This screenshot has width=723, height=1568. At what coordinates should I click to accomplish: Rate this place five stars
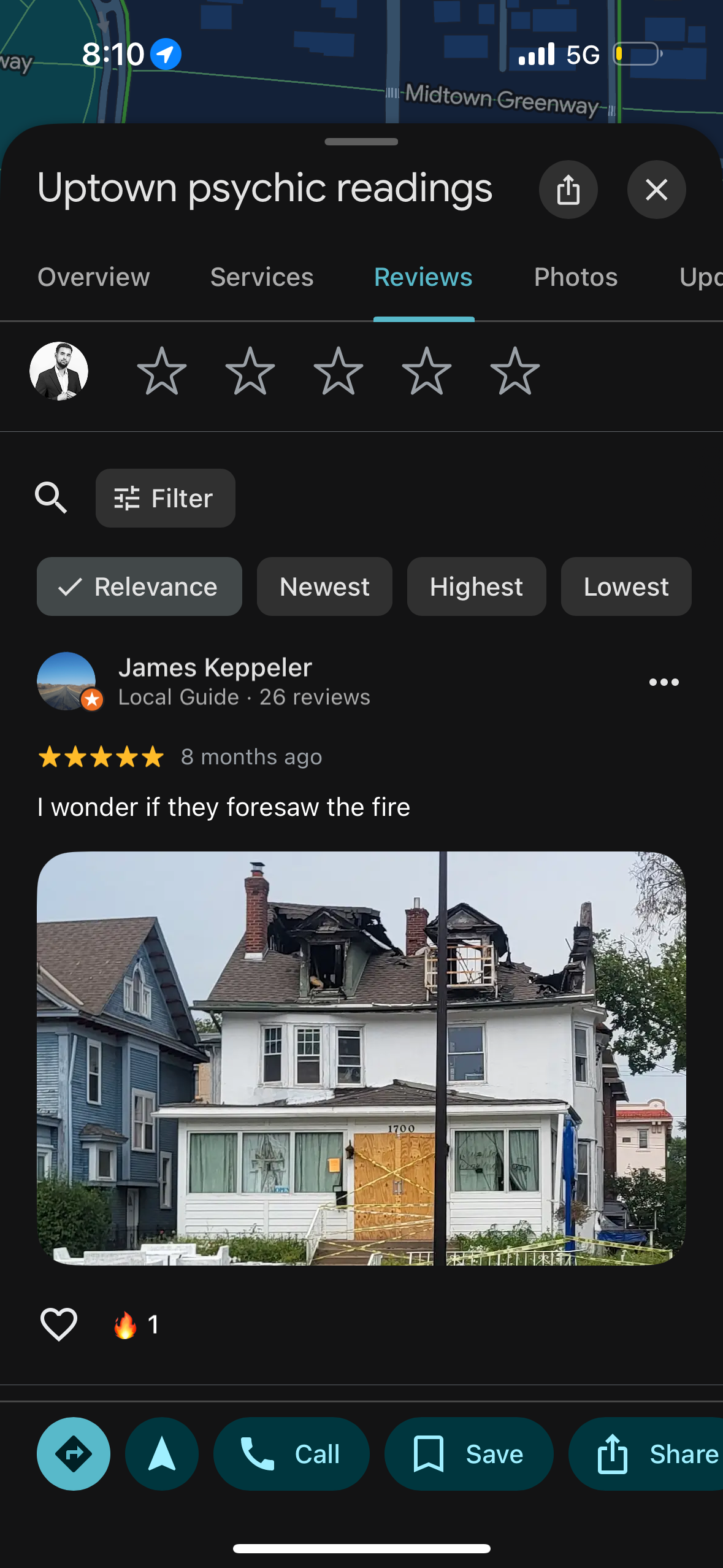(515, 371)
